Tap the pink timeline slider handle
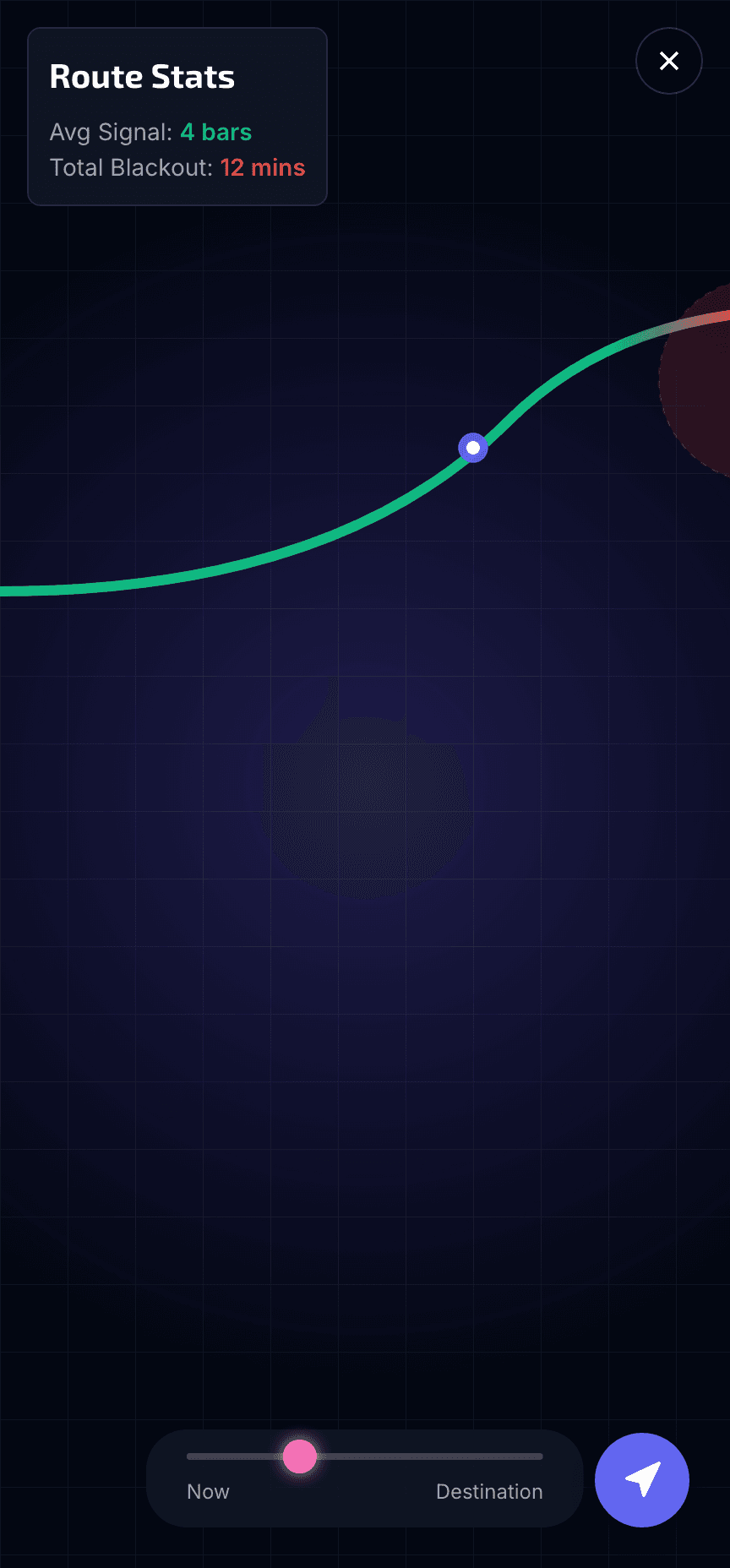 click(299, 1456)
